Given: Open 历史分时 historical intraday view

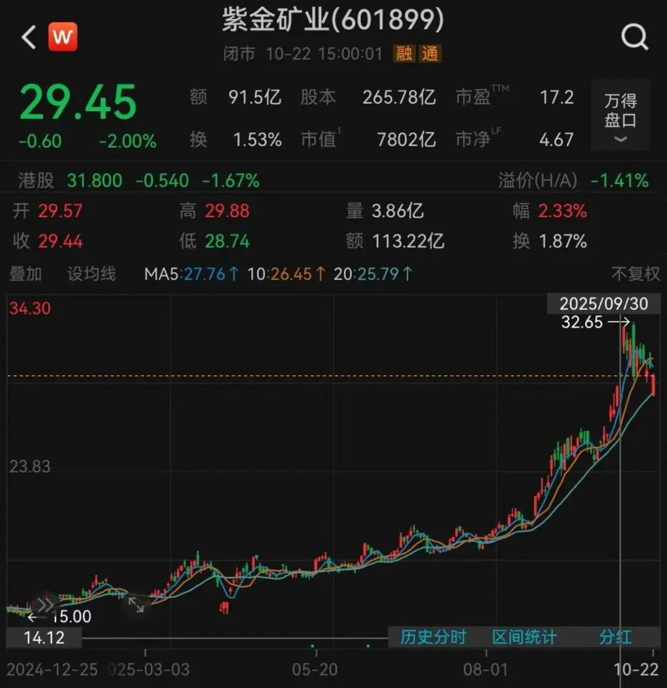Looking at the screenshot, I should pyautogui.click(x=433, y=637).
